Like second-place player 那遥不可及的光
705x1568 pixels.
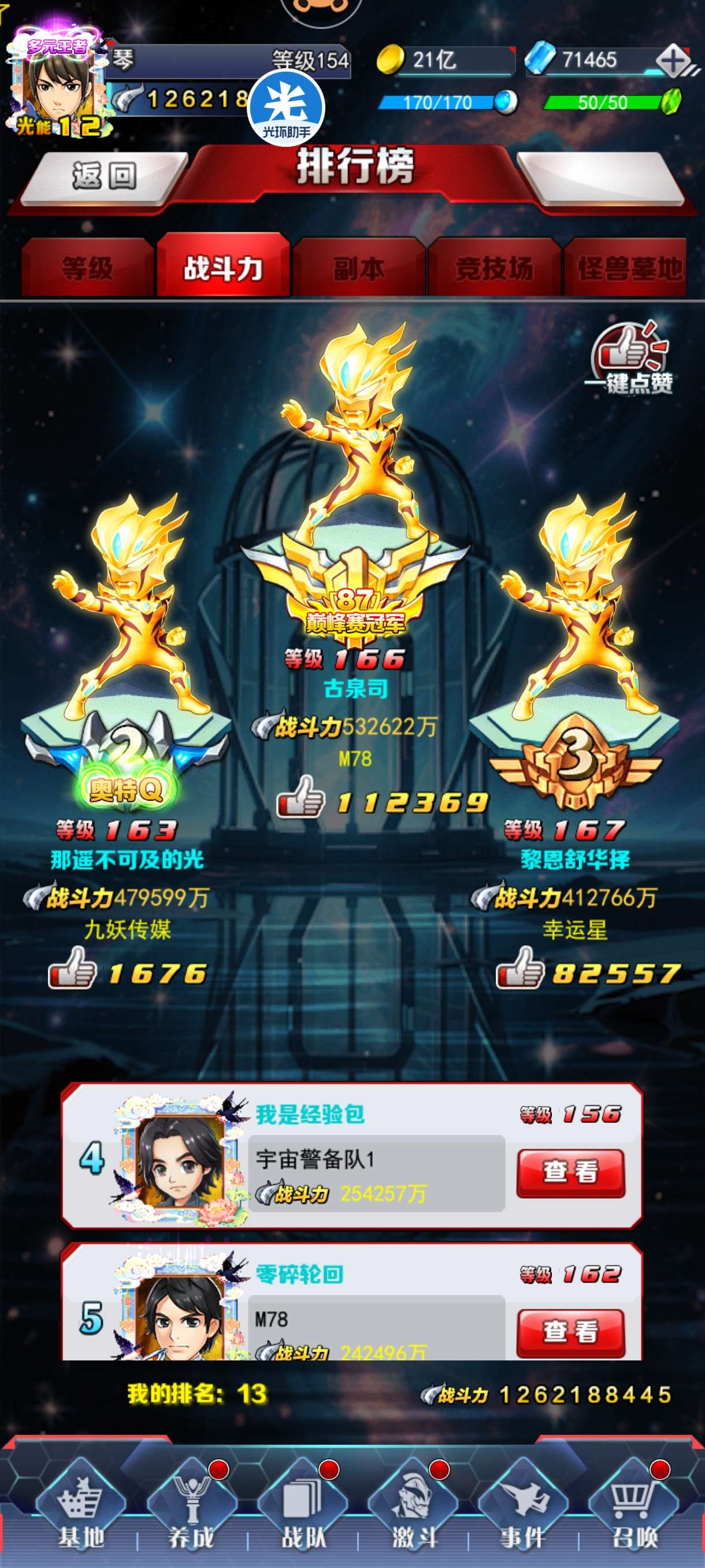(72, 968)
